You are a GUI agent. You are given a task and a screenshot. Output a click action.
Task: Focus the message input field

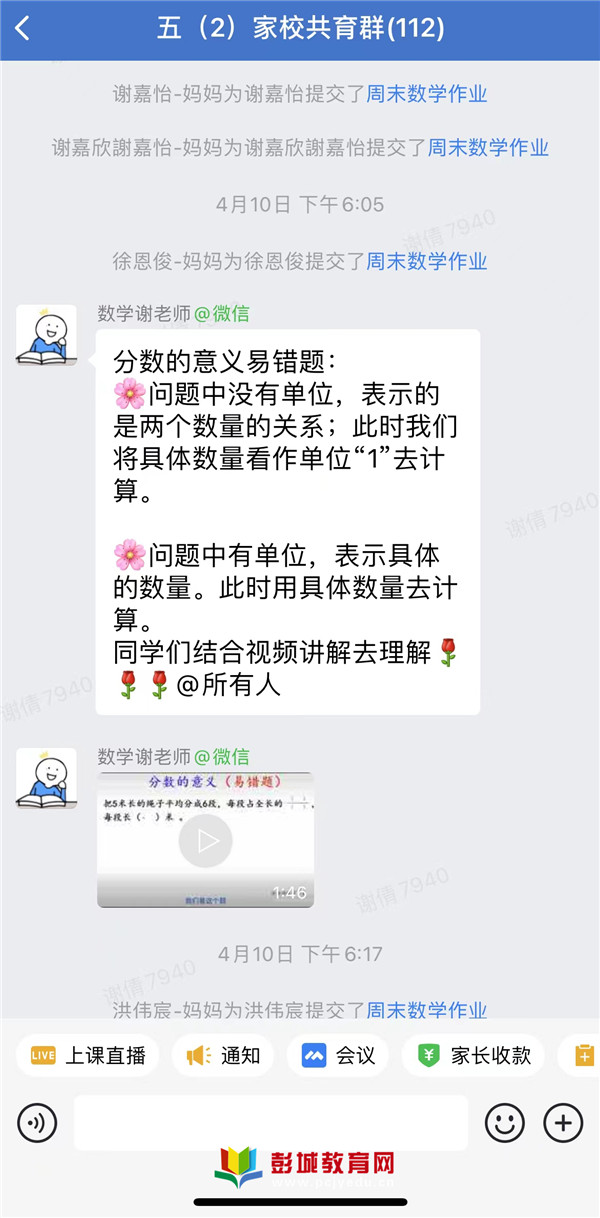click(270, 1122)
